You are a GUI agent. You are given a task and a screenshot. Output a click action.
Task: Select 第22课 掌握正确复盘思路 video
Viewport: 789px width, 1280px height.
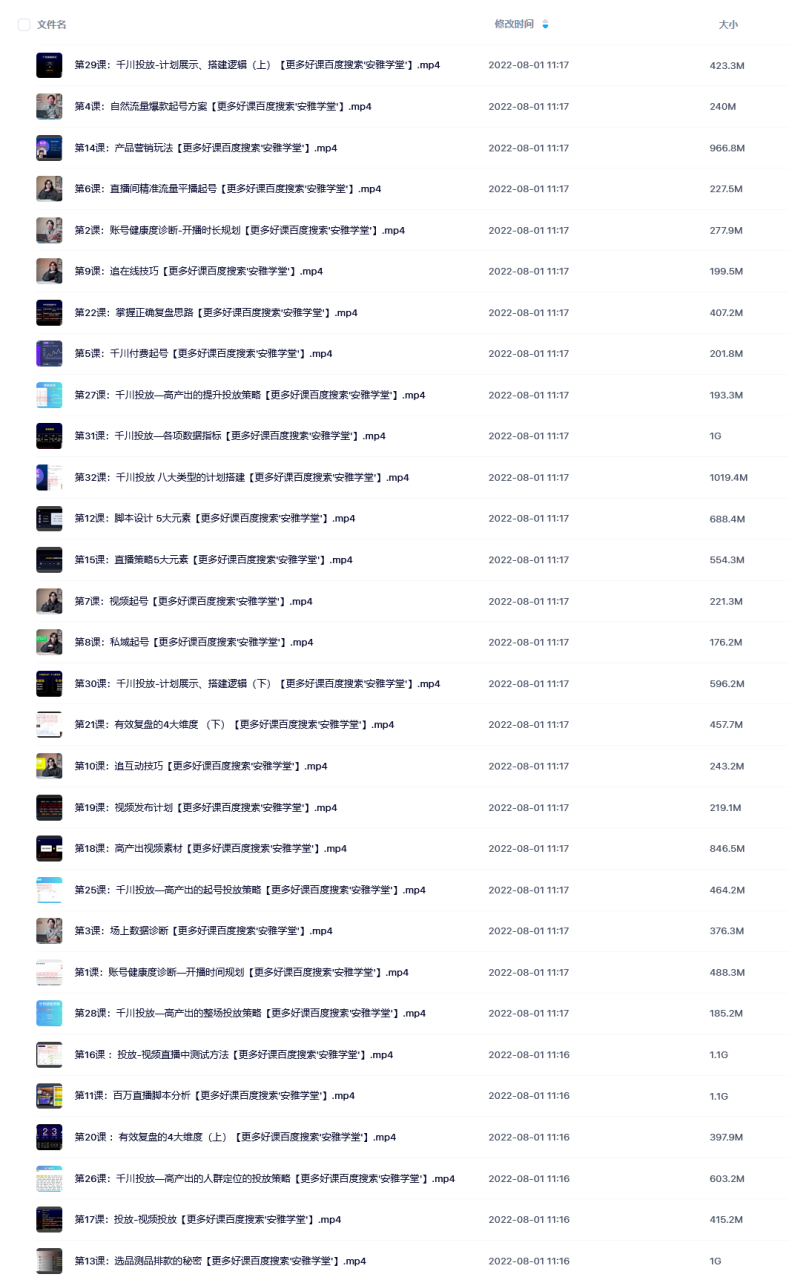click(216, 313)
